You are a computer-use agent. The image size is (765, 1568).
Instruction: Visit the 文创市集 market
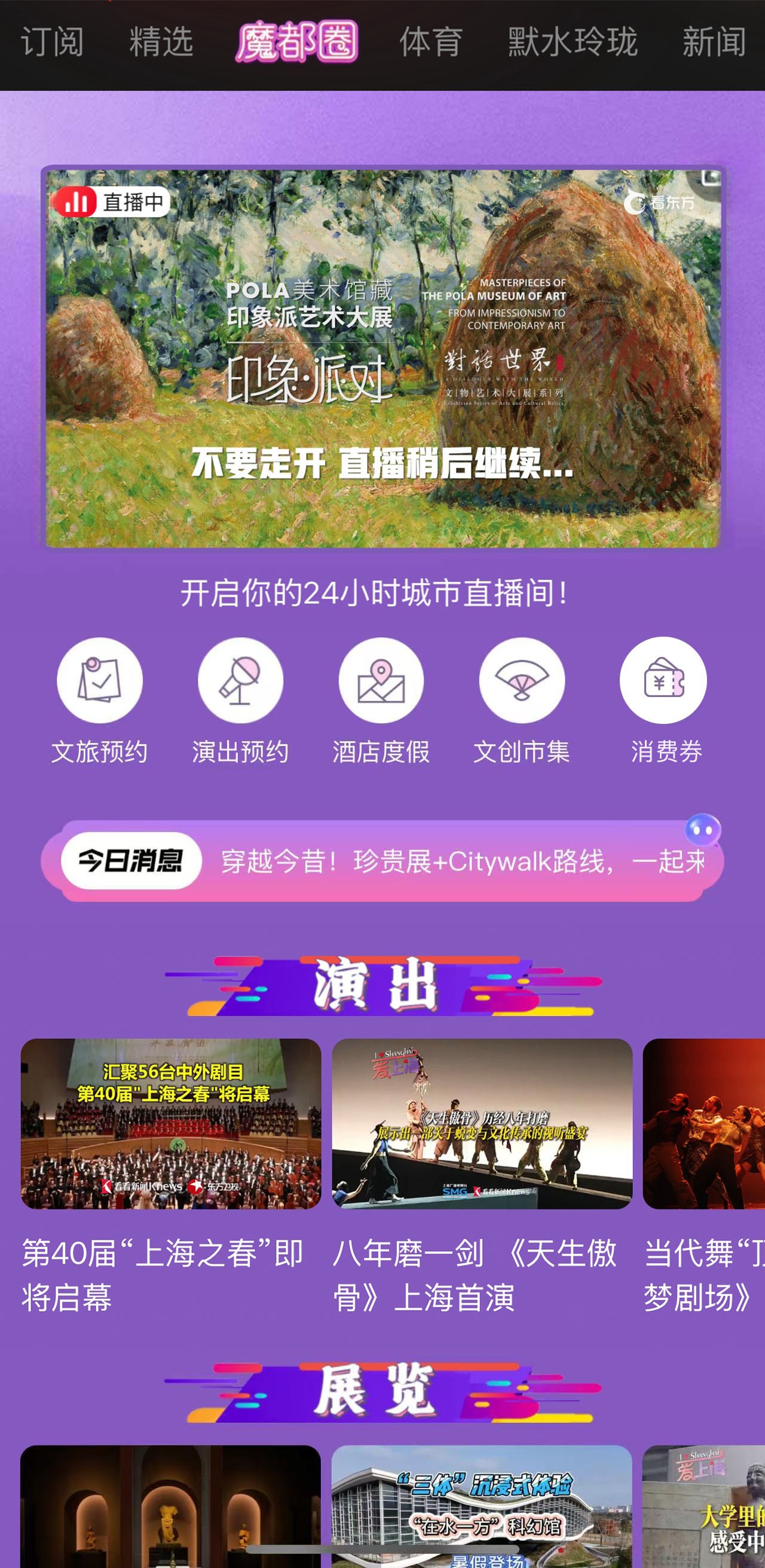(522, 700)
